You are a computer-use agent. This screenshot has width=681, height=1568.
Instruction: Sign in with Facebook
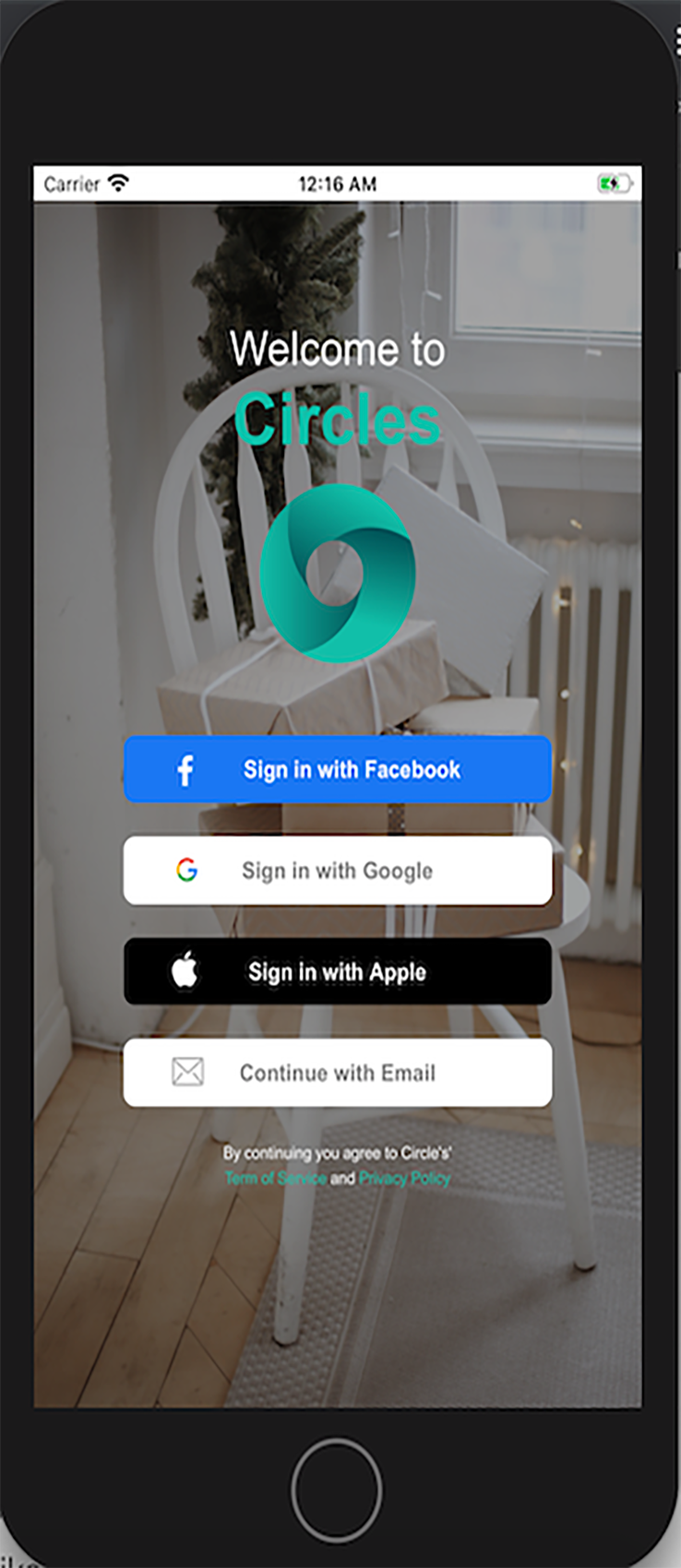(338, 769)
